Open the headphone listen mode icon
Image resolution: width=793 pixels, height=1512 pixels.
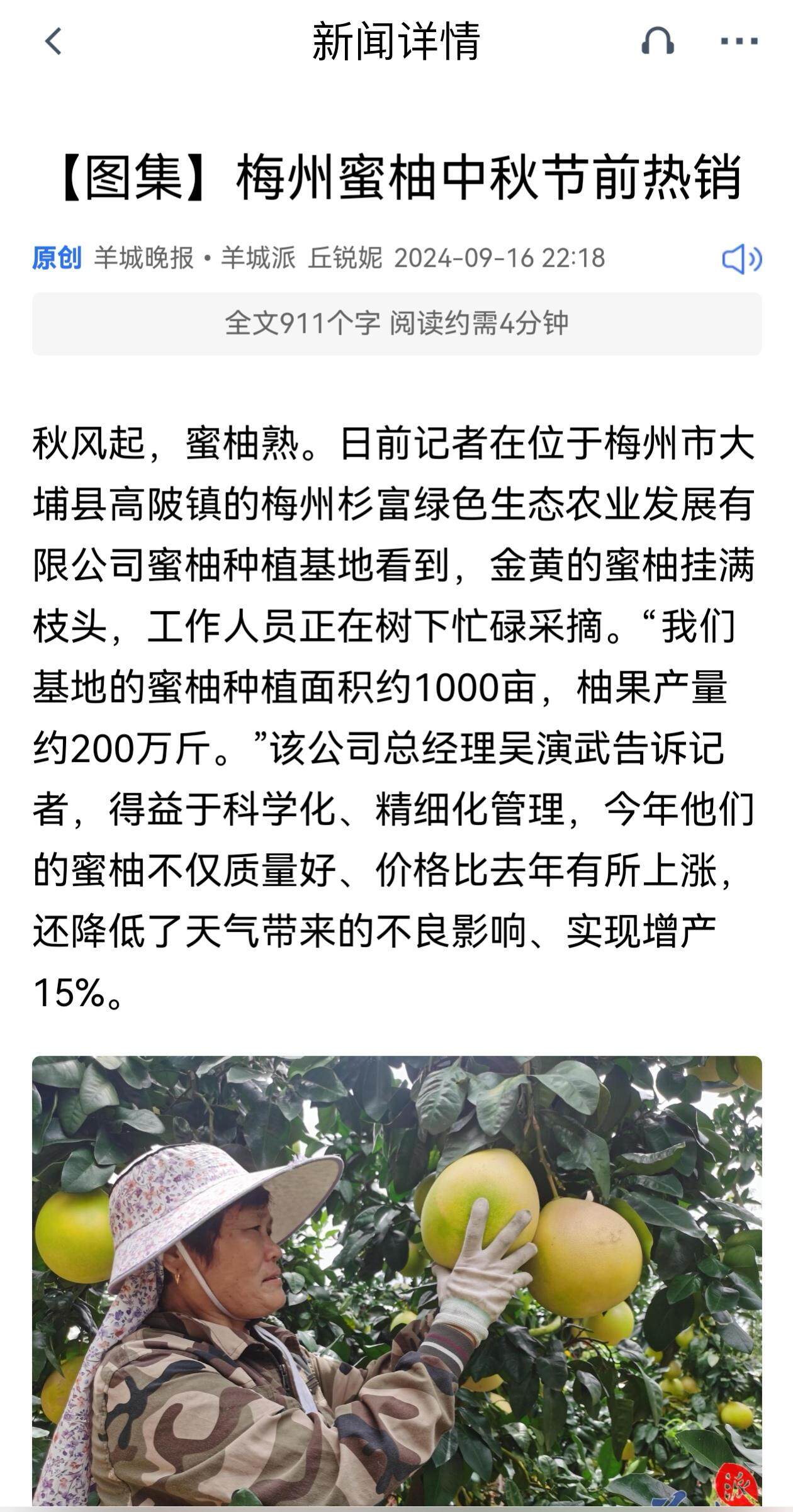coord(658,42)
